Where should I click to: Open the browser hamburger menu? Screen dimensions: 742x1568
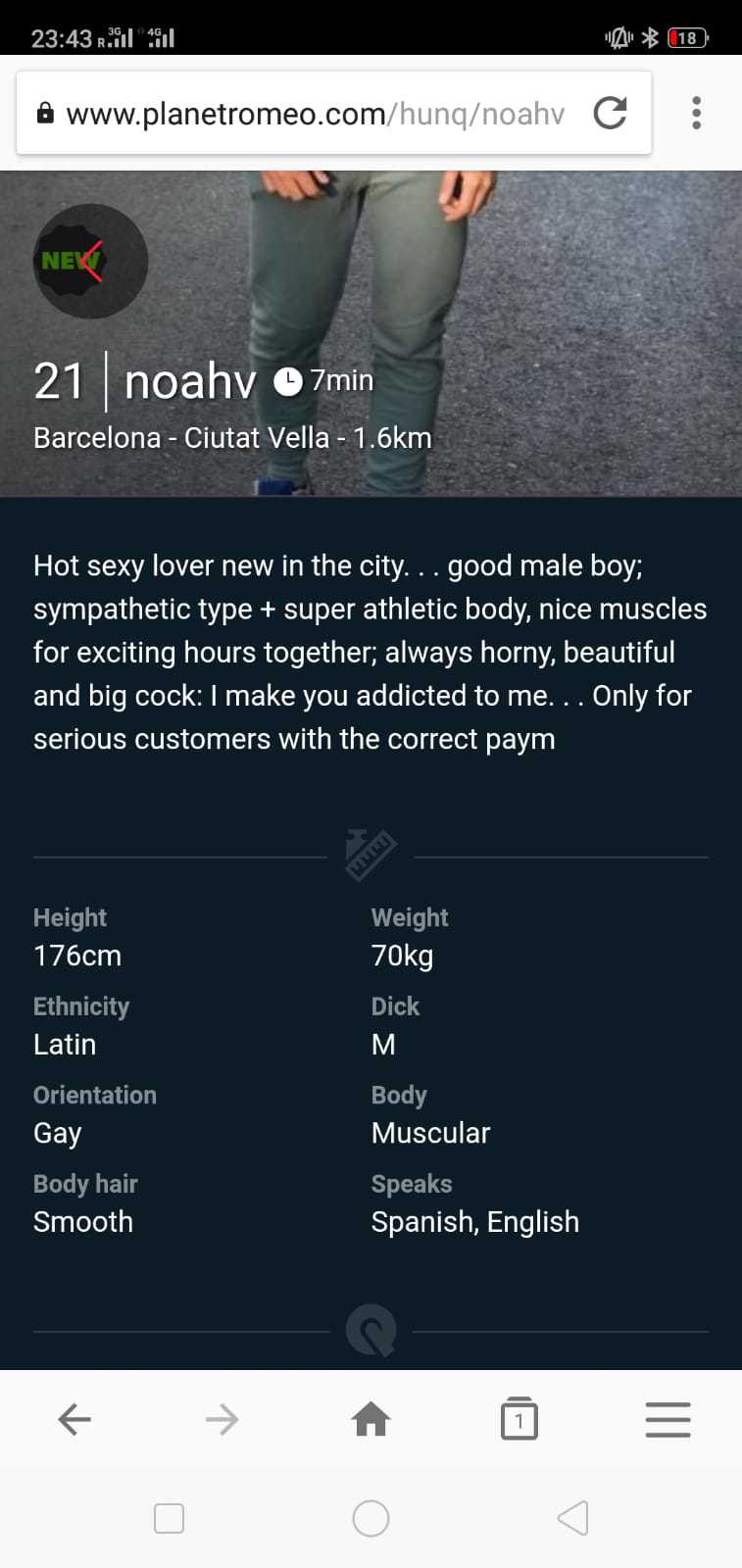(668, 1419)
